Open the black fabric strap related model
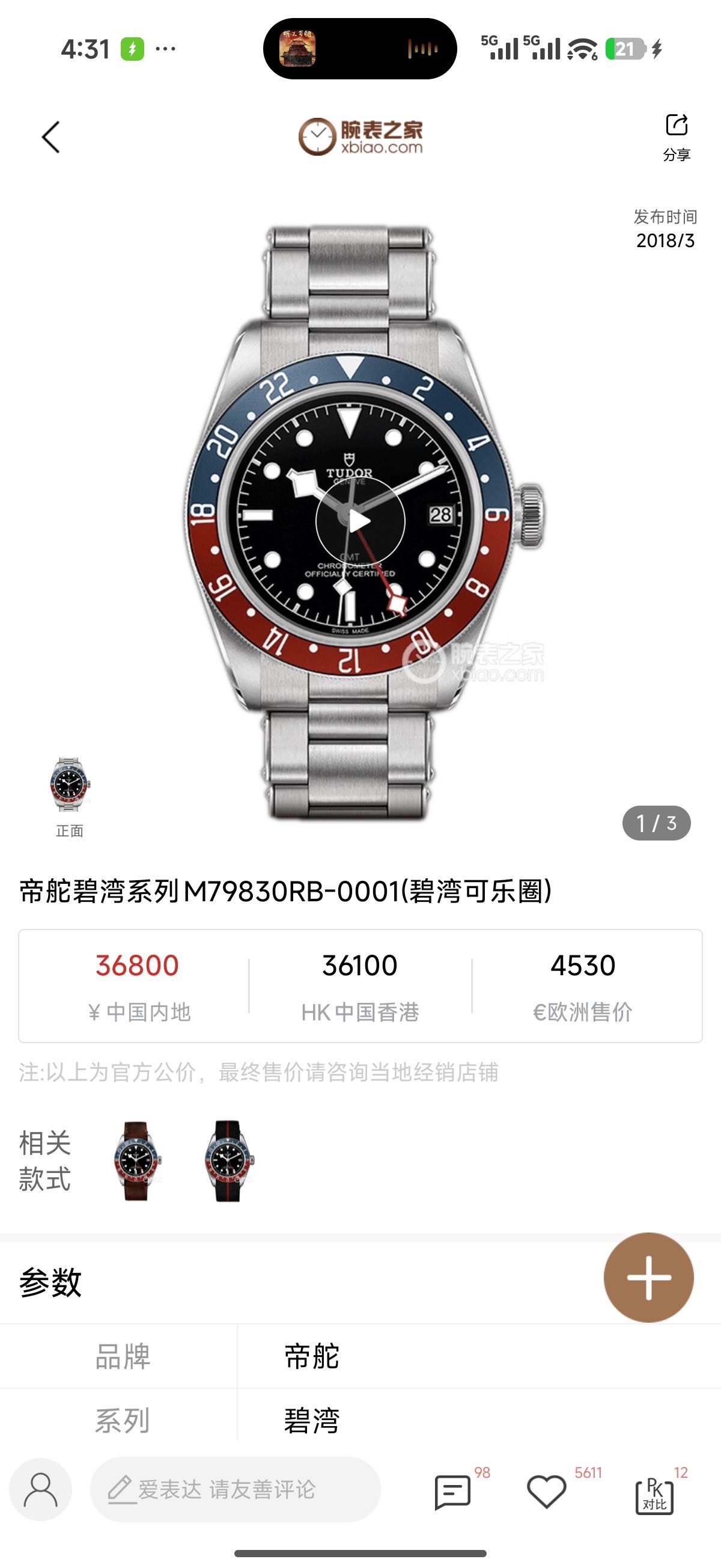The height and width of the screenshot is (1568, 721). (x=229, y=1160)
